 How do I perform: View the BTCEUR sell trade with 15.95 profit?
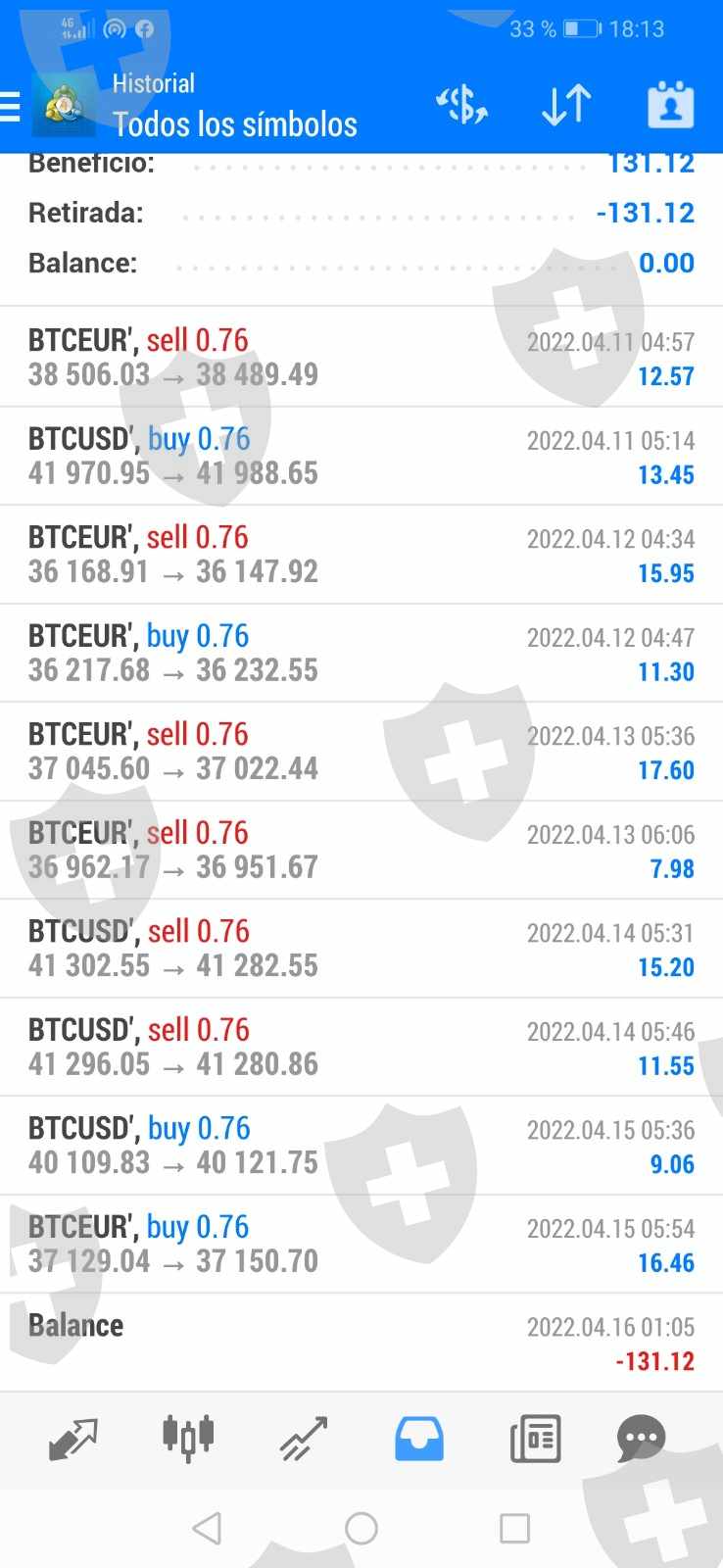[x=361, y=555]
